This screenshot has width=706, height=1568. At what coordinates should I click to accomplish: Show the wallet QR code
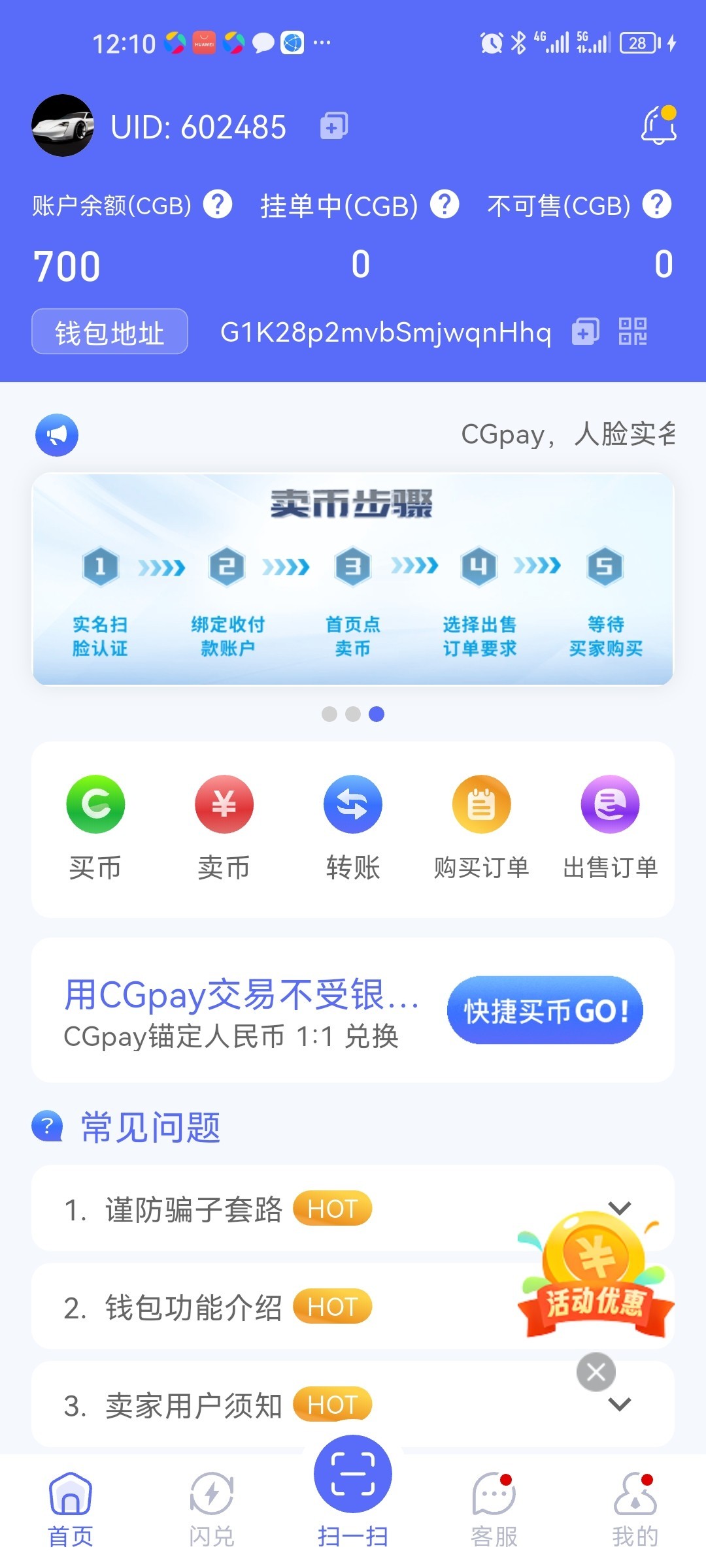pos(633,332)
